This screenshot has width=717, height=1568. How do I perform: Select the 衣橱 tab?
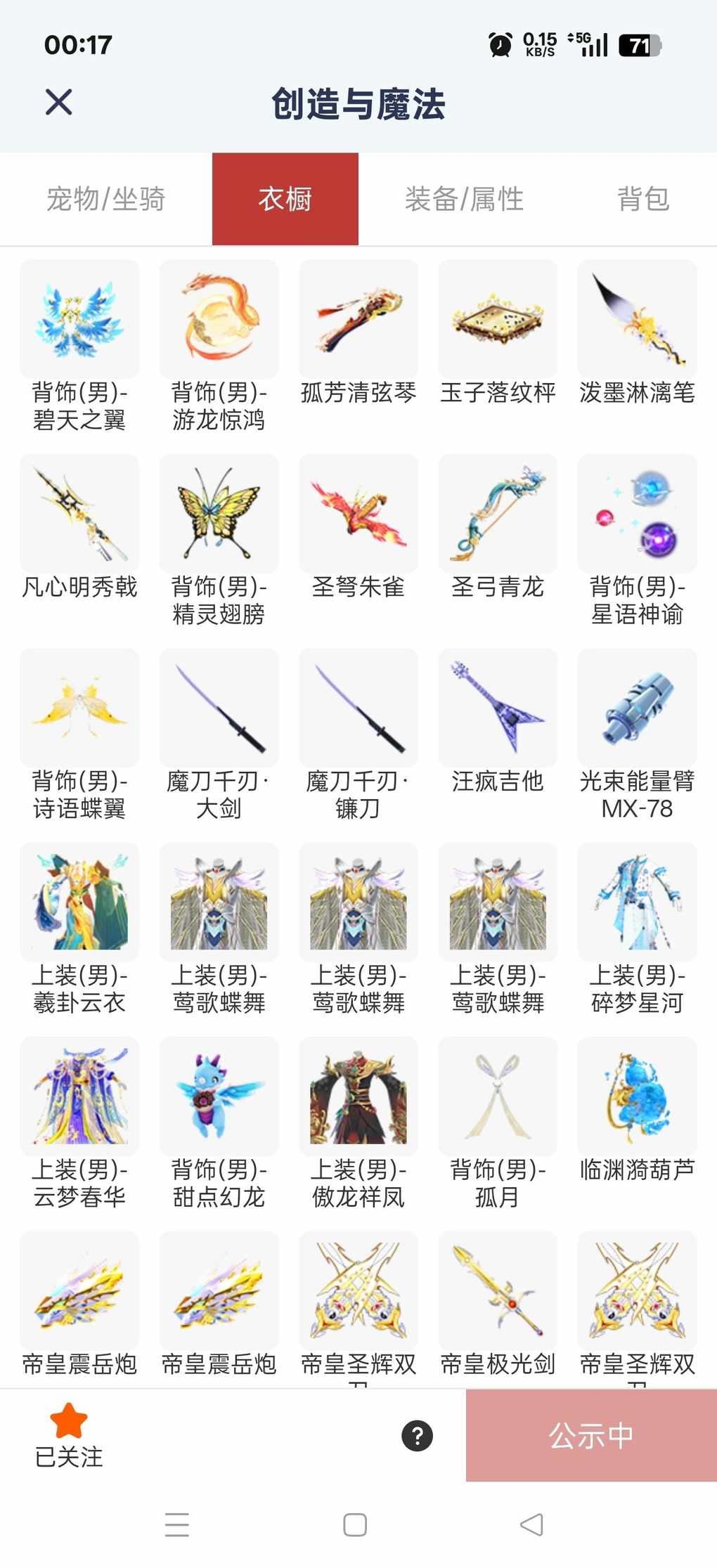[285, 199]
